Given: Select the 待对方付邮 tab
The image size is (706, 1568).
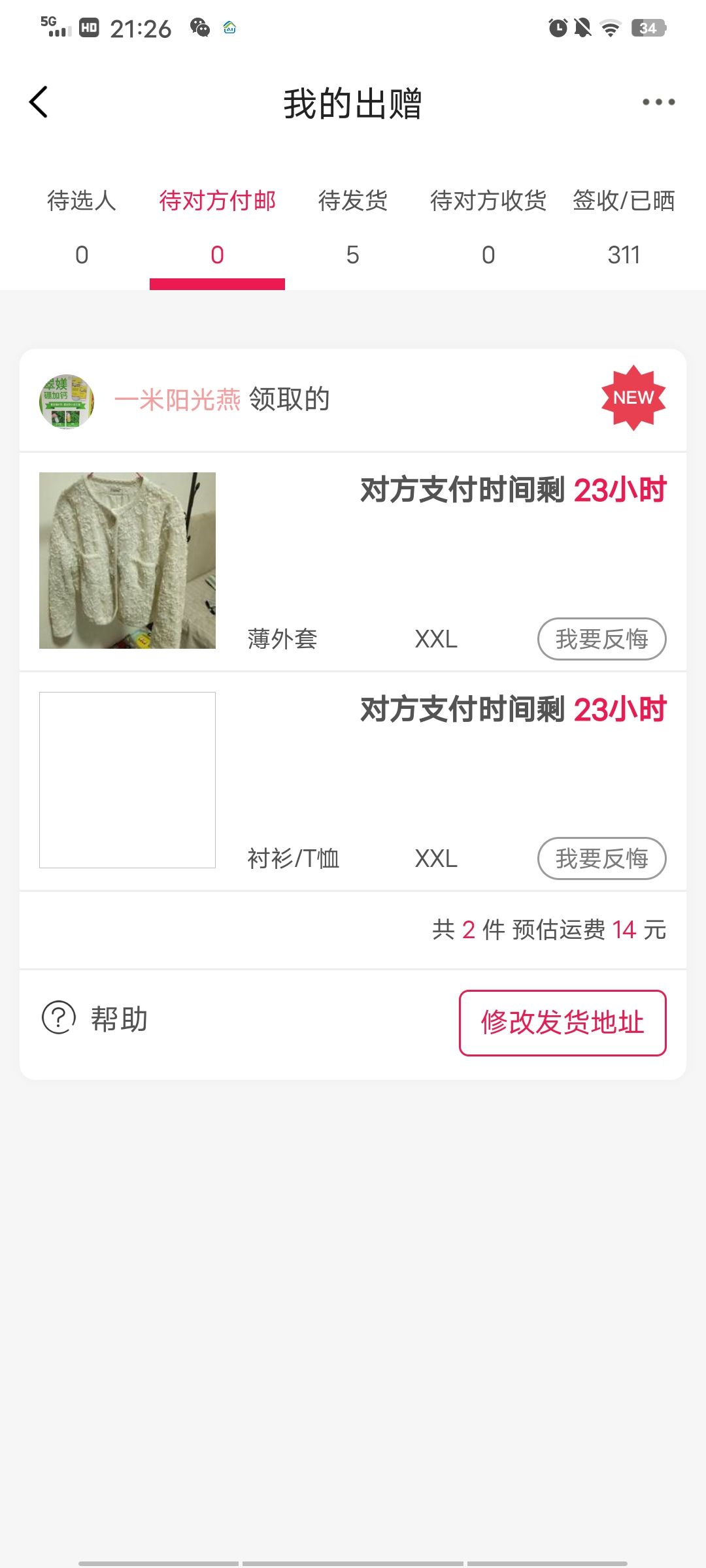Looking at the screenshot, I should [217, 225].
